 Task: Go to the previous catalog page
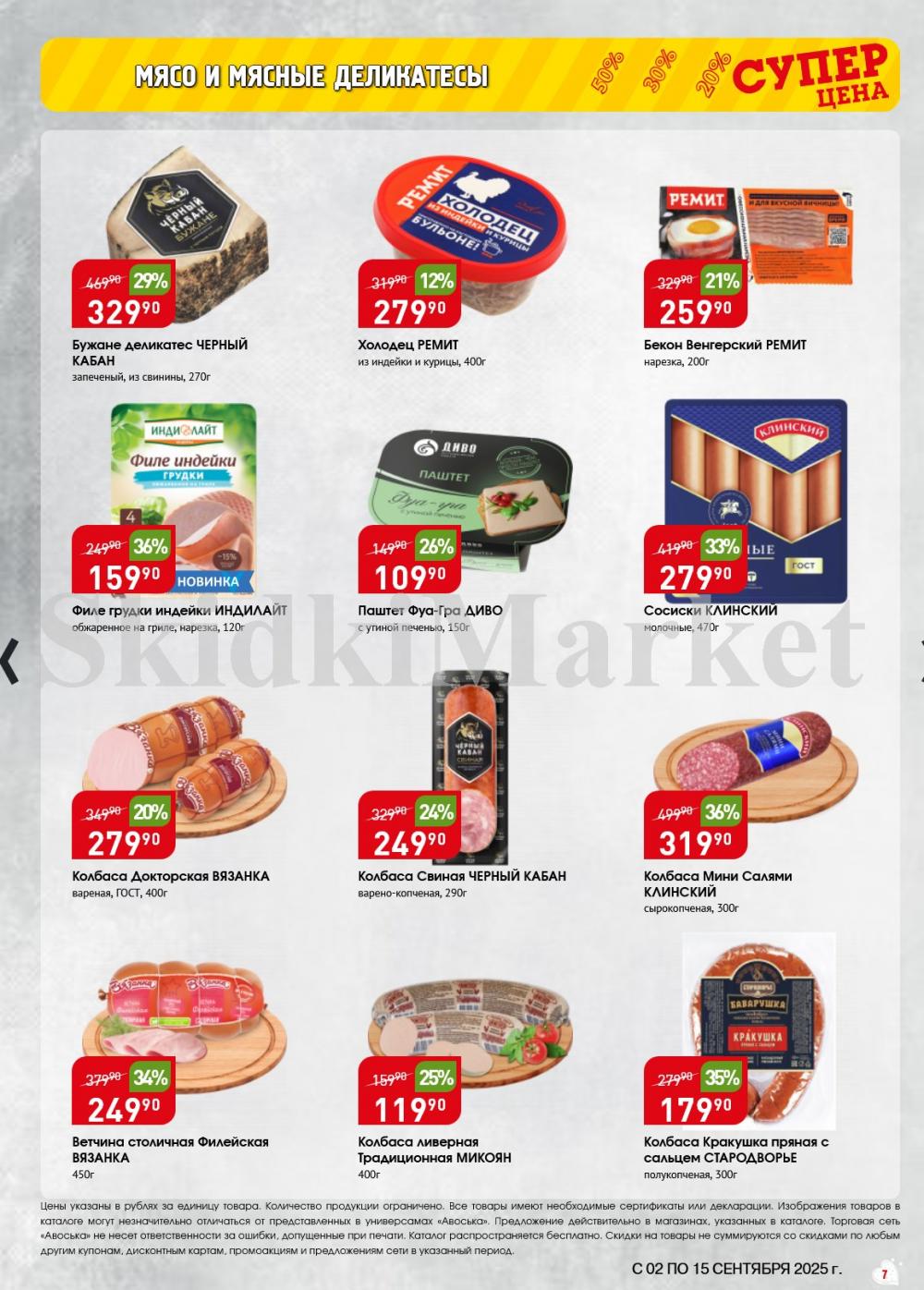pos(9,660)
